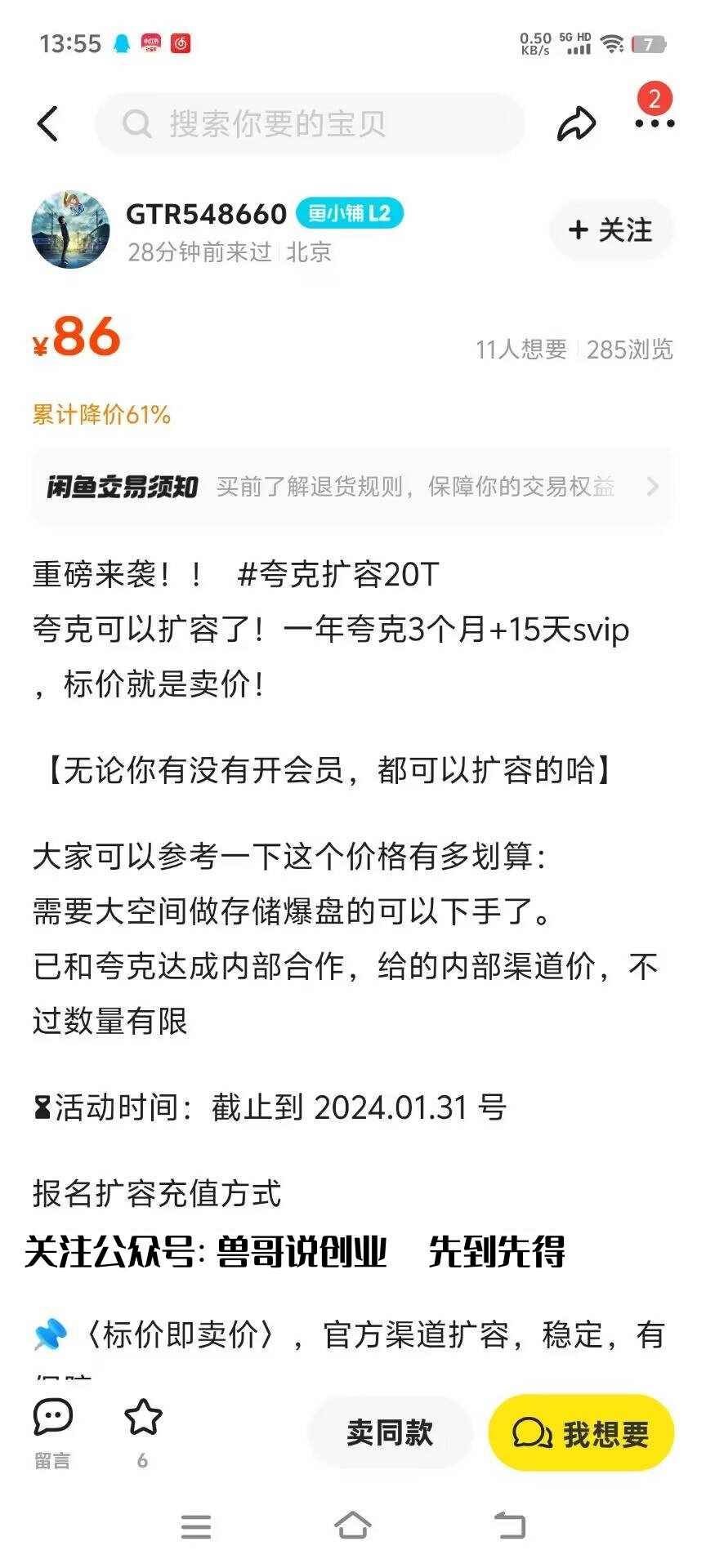Go to the phone home screen

pyautogui.click(x=353, y=1526)
